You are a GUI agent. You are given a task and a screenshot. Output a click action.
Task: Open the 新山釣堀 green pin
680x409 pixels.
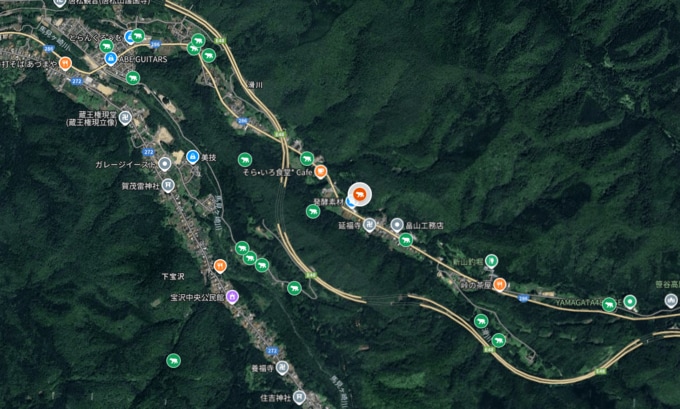[x=491, y=260]
